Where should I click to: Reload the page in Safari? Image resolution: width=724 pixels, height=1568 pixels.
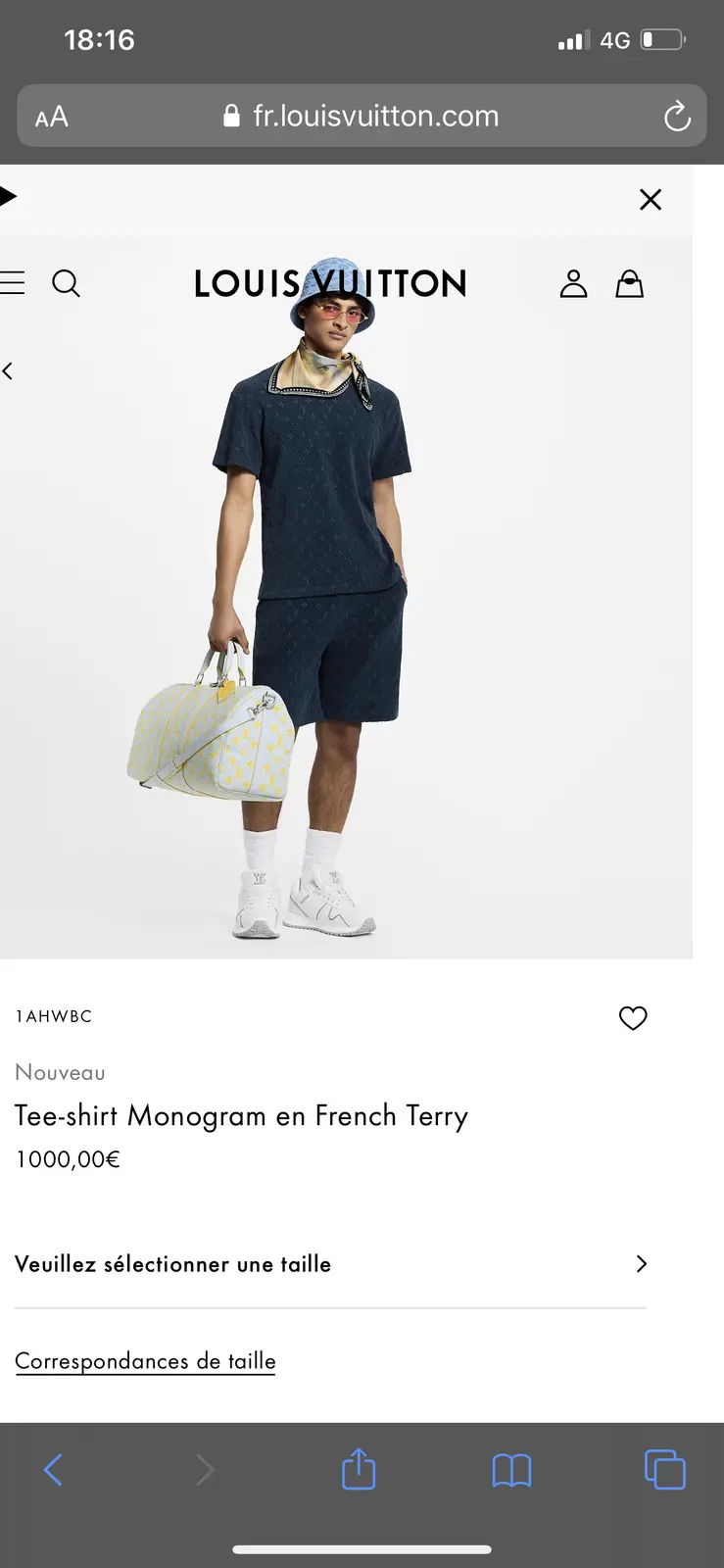(x=677, y=117)
